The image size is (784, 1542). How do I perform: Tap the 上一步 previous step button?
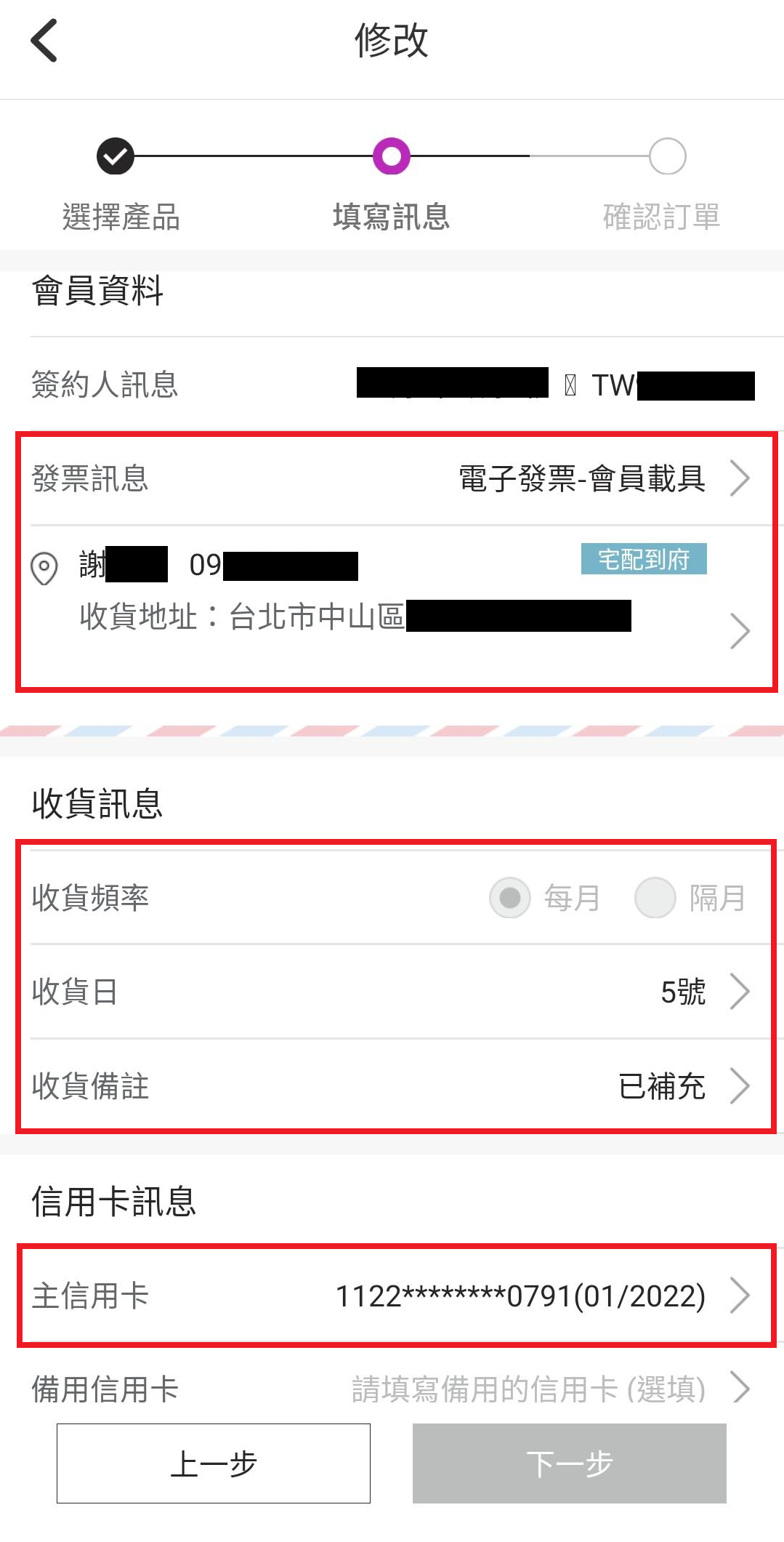coord(214,1463)
